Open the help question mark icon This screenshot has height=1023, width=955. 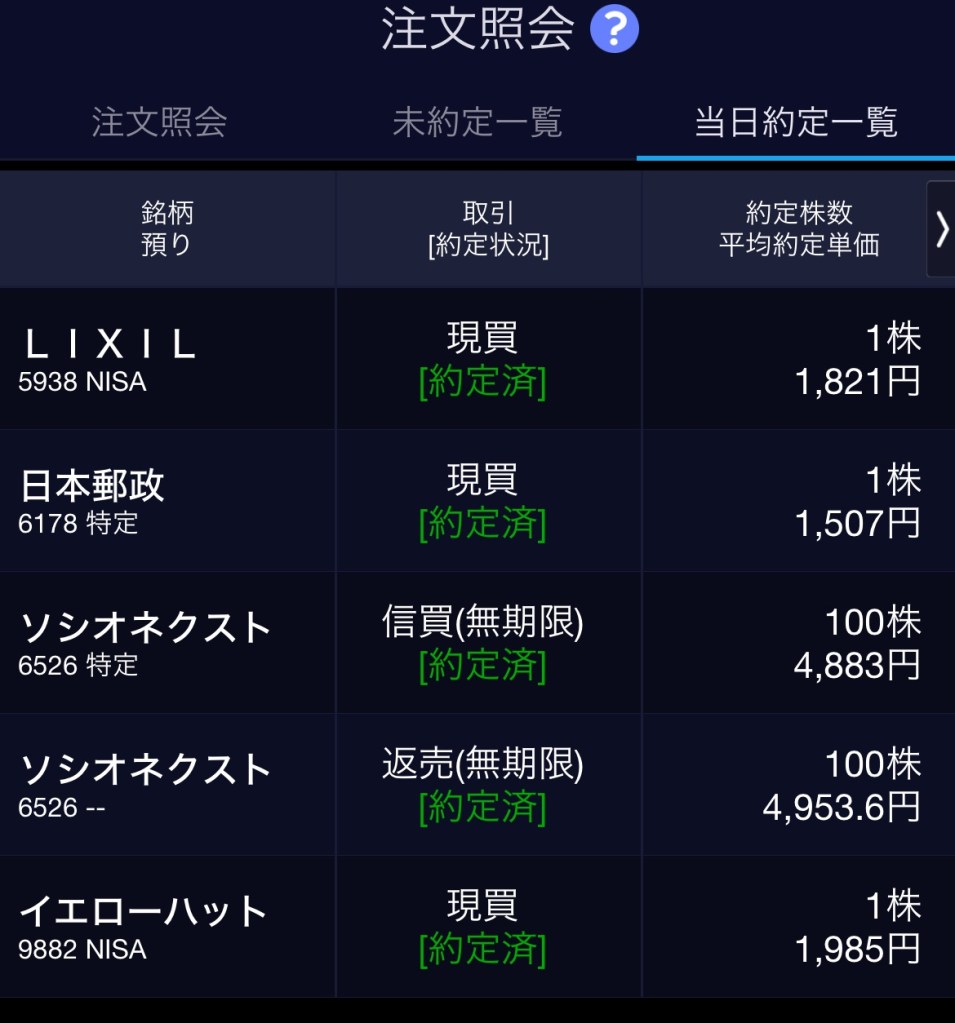click(614, 30)
